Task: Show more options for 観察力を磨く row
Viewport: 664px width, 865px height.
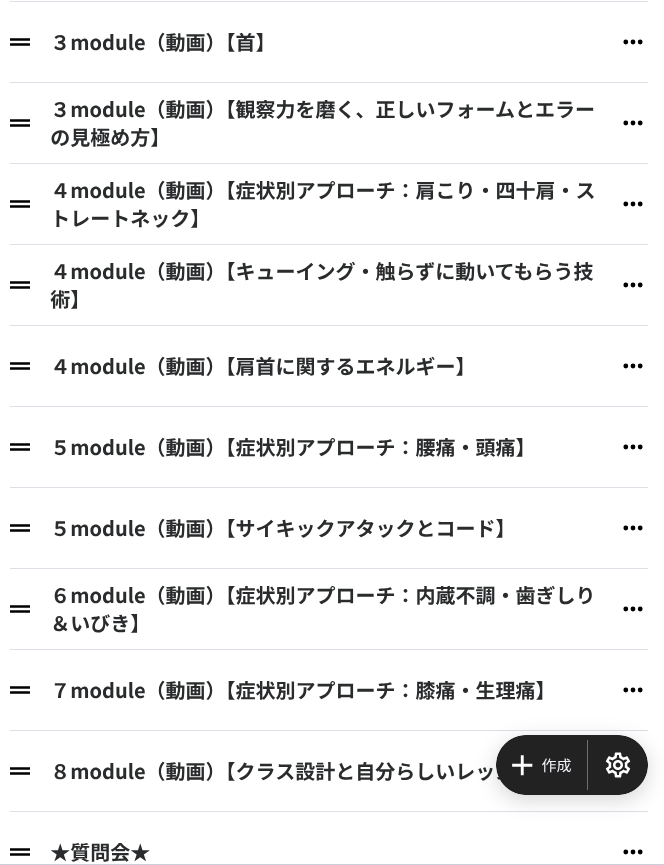Action: click(632, 123)
